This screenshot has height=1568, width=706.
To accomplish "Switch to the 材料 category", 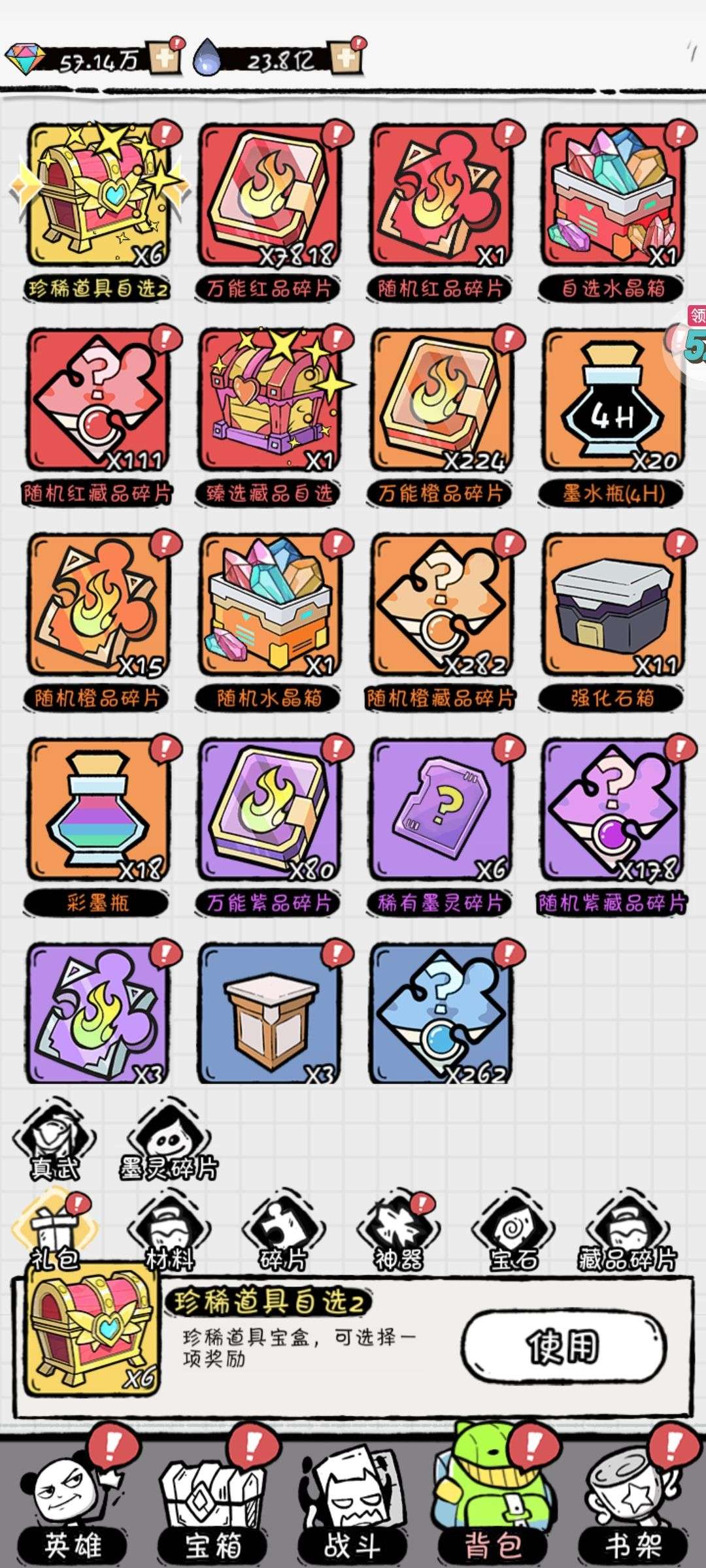I will click(169, 1232).
